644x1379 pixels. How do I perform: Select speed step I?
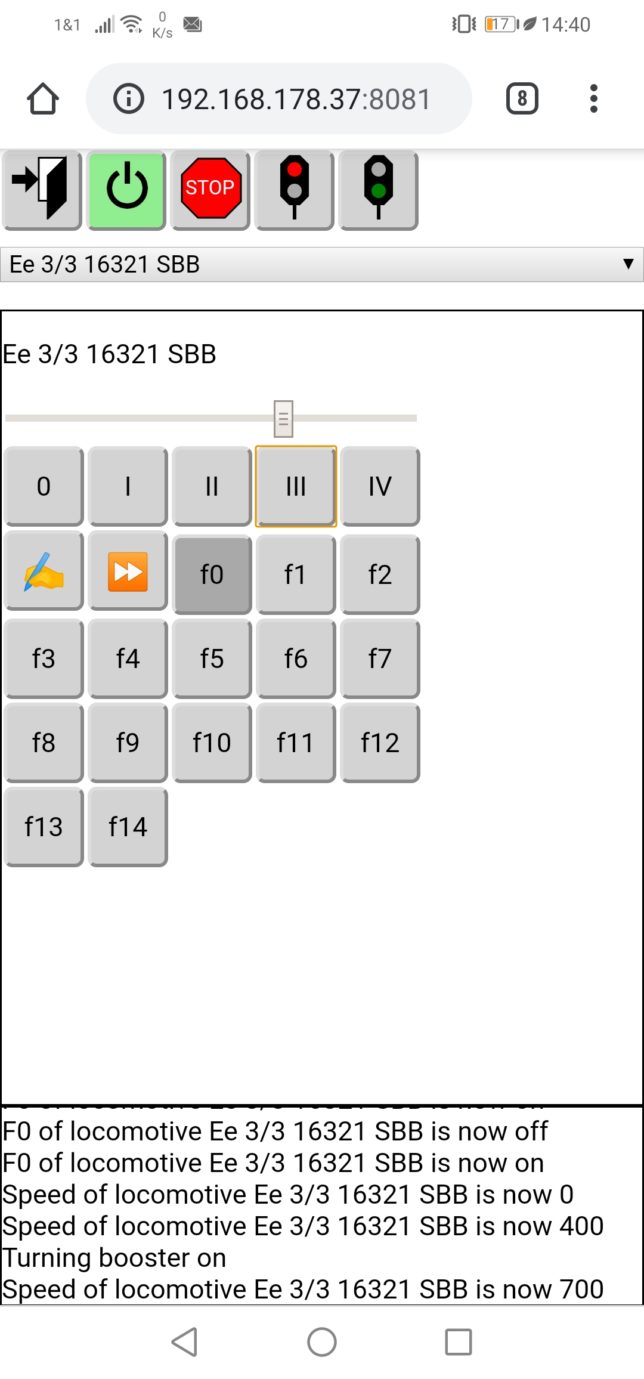coord(127,486)
